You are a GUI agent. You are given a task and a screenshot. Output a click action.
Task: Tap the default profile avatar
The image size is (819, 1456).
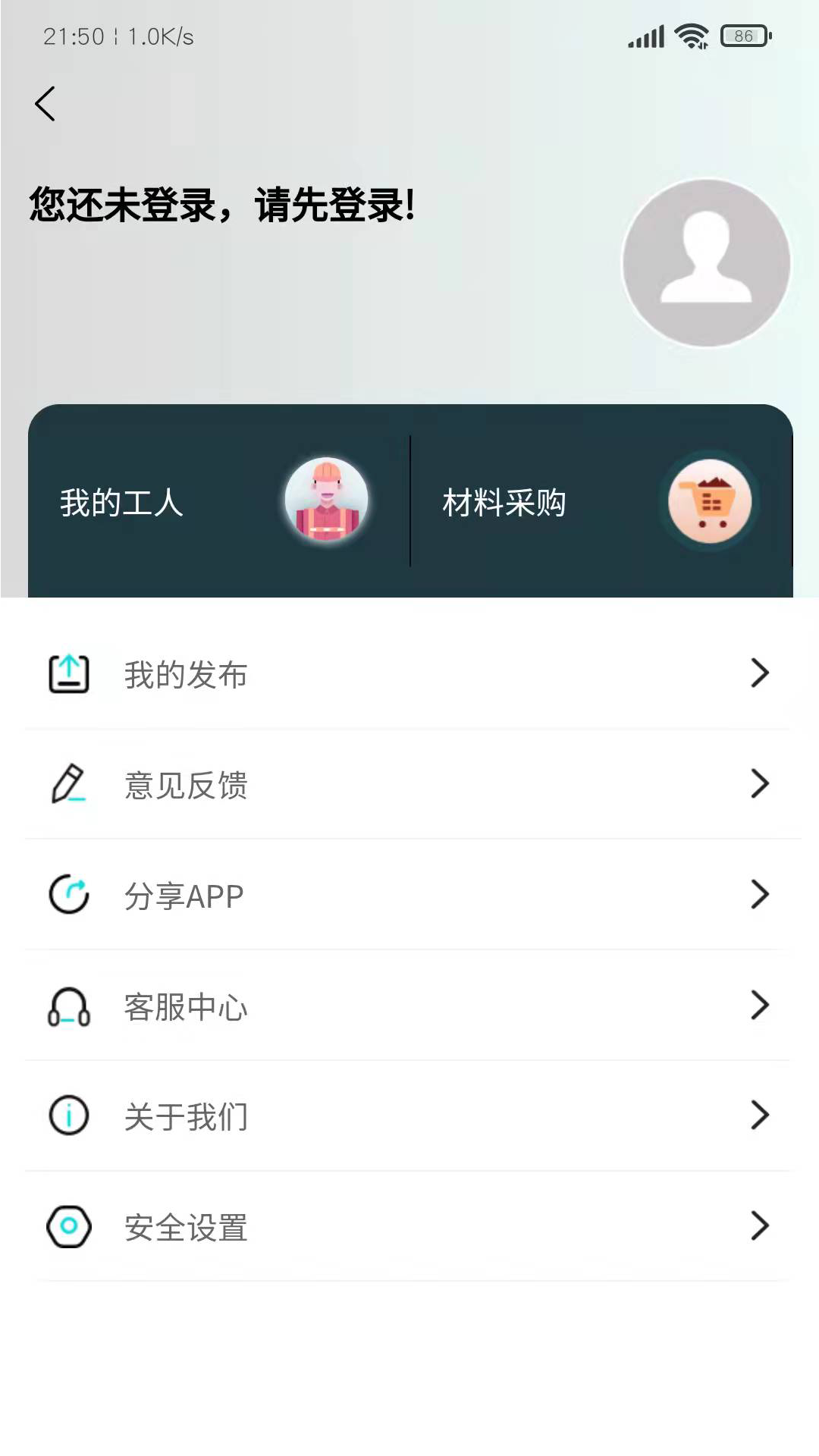706,263
